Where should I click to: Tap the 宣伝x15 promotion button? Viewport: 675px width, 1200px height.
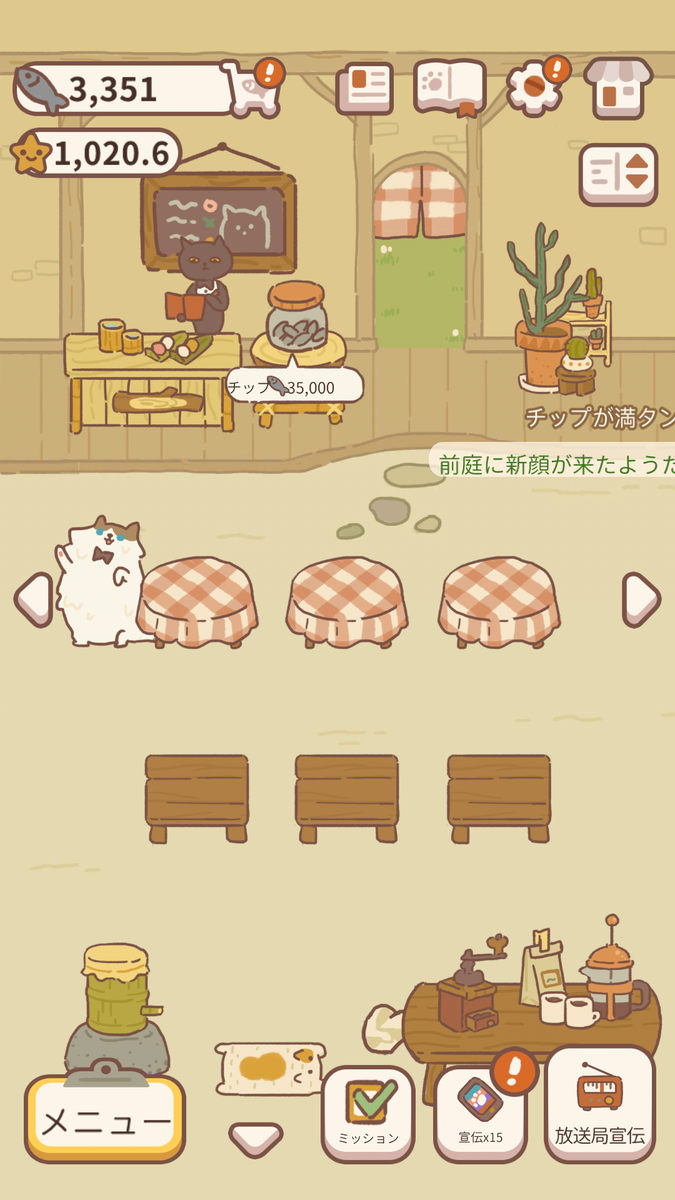pyautogui.click(x=480, y=1113)
